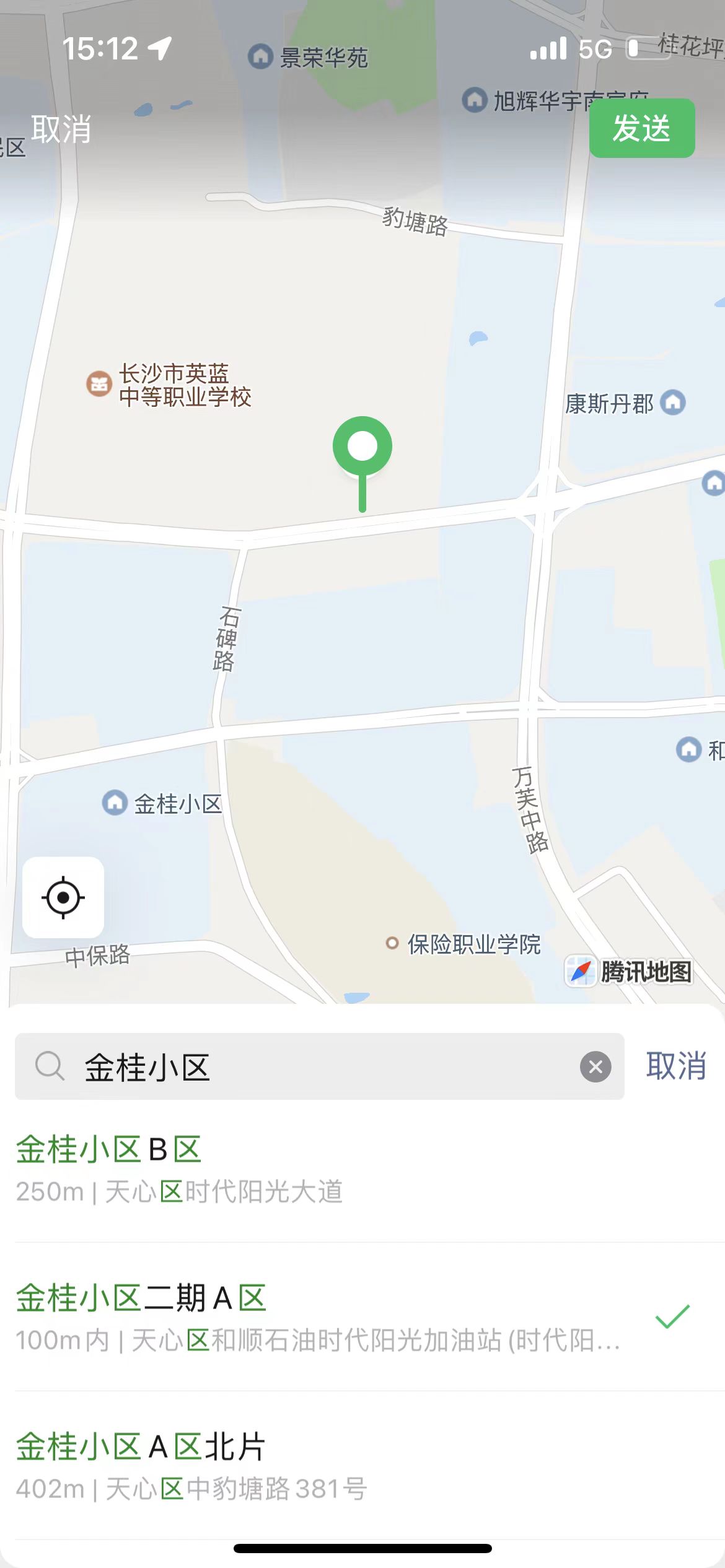Cancel location sharing with top-left 取消
Viewport: 725px width, 1568px height.
point(61,129)
